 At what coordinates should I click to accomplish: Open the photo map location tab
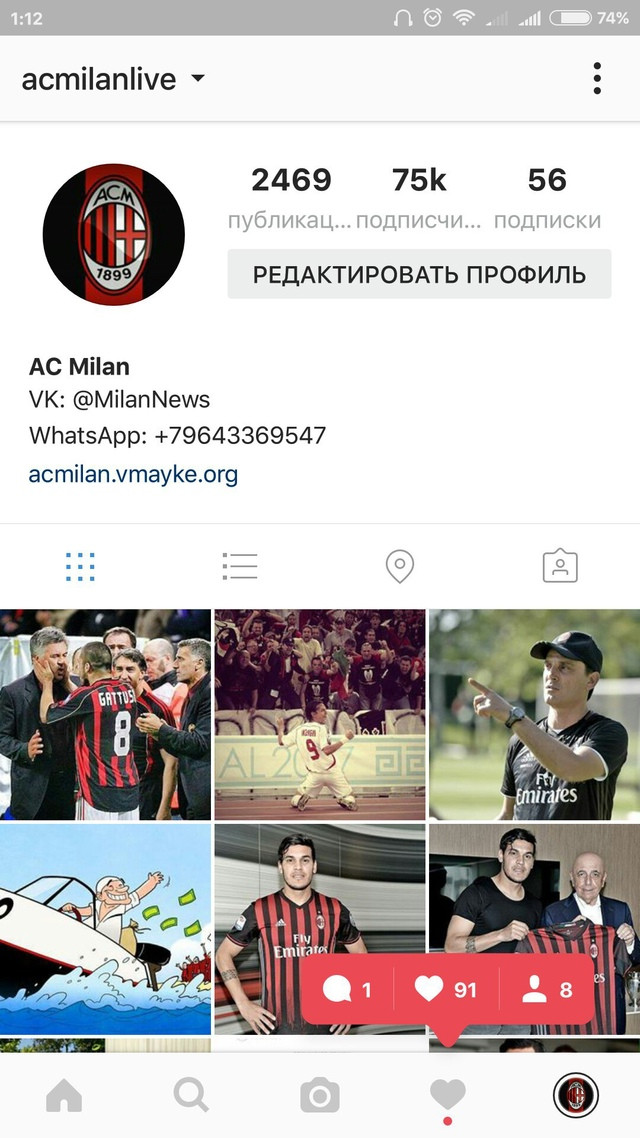tap(400, 566)
